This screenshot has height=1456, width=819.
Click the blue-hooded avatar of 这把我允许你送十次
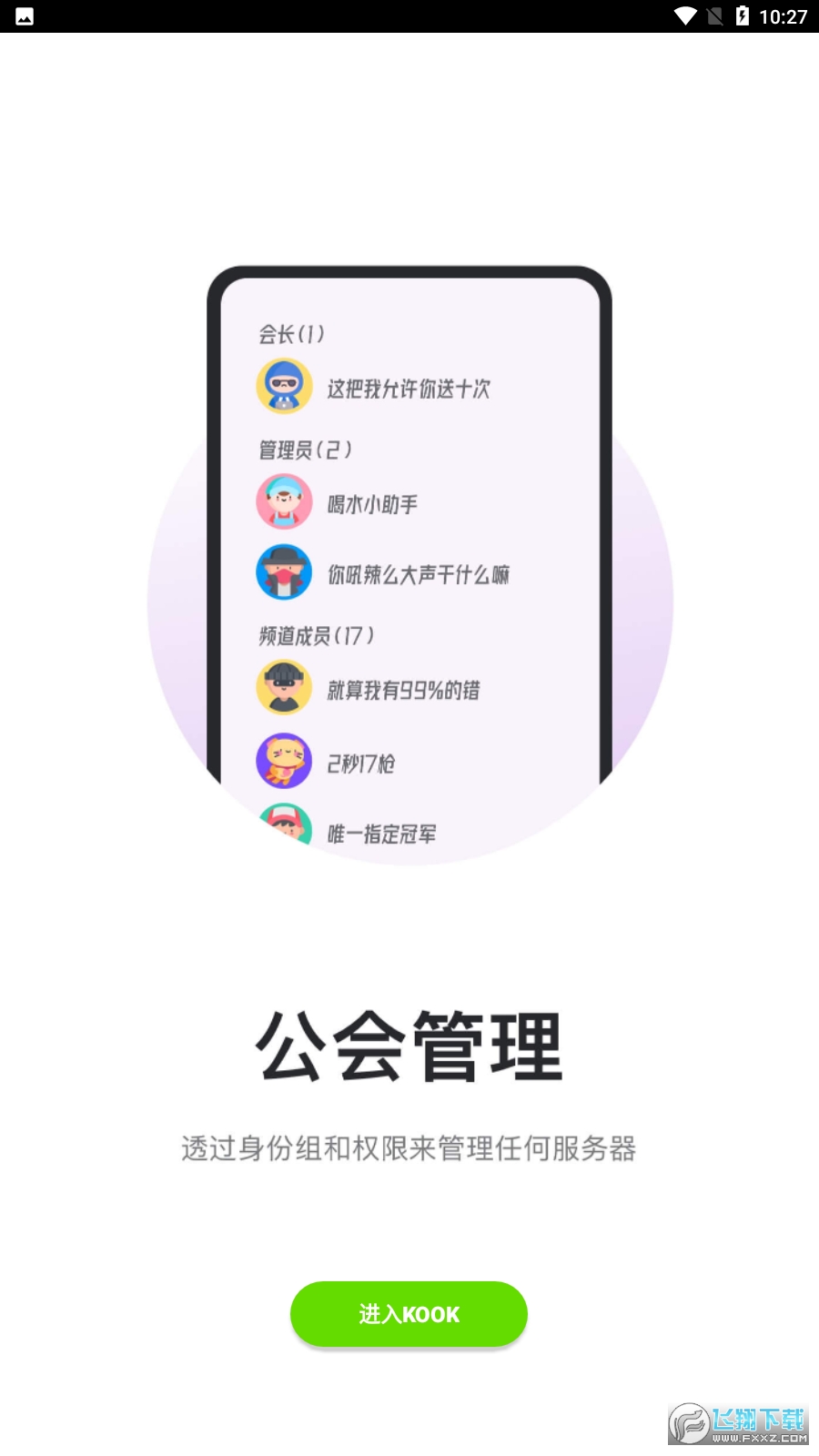(284, 386)
